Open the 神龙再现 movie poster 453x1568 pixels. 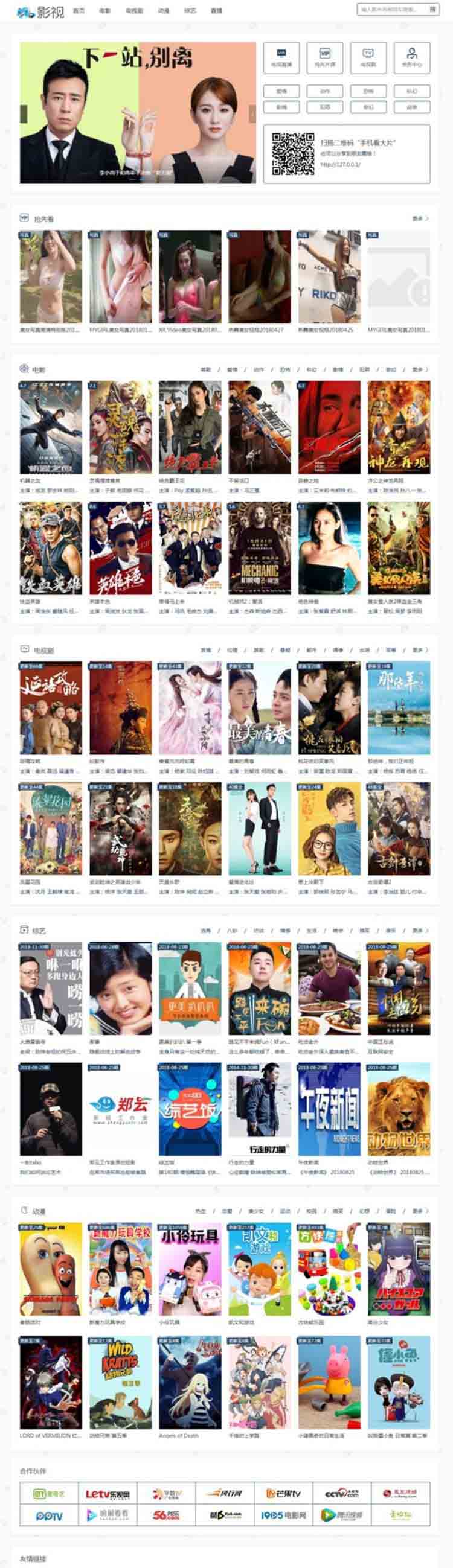pos(398,427)
